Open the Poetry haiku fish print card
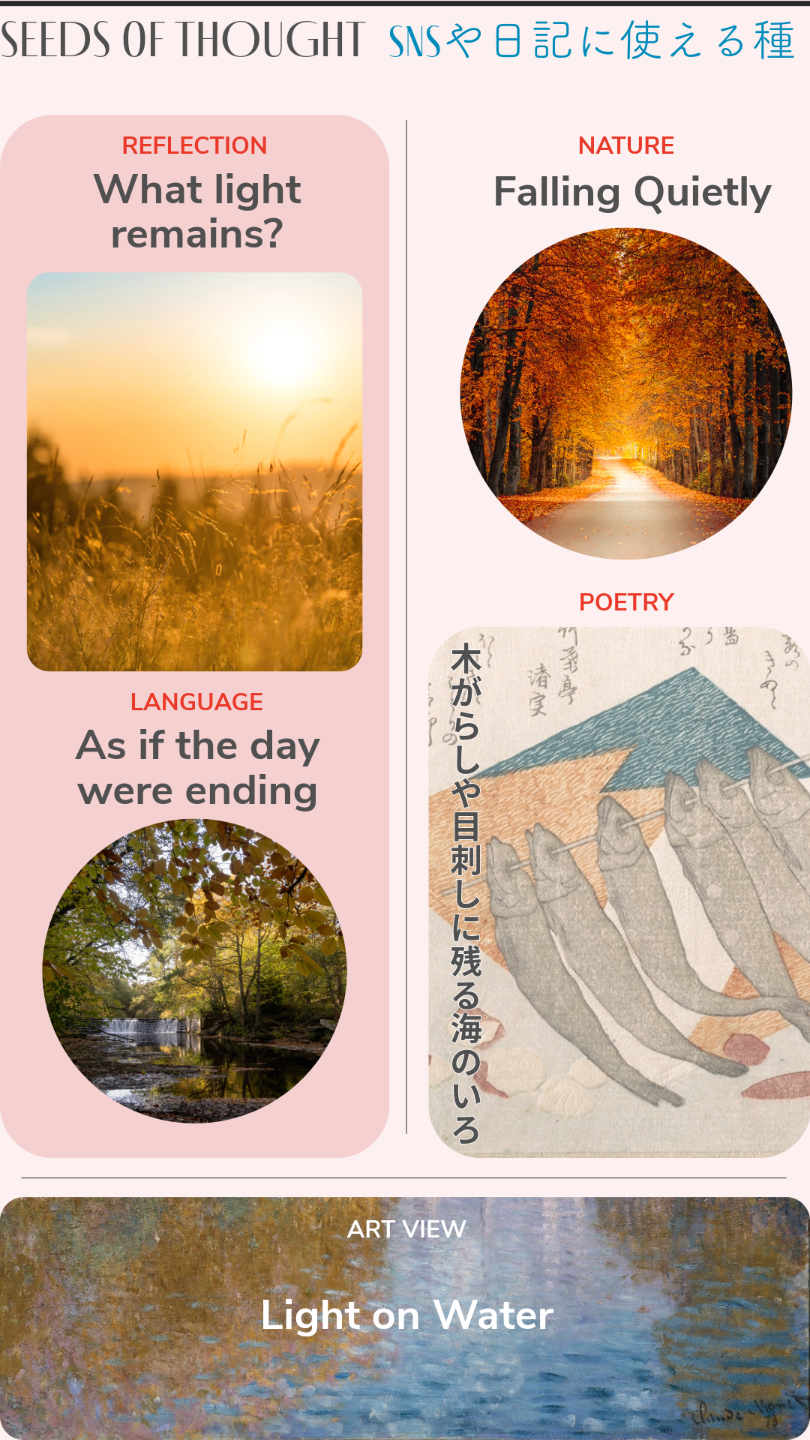Screen dimensions: 810x1440 pos(620,890)
